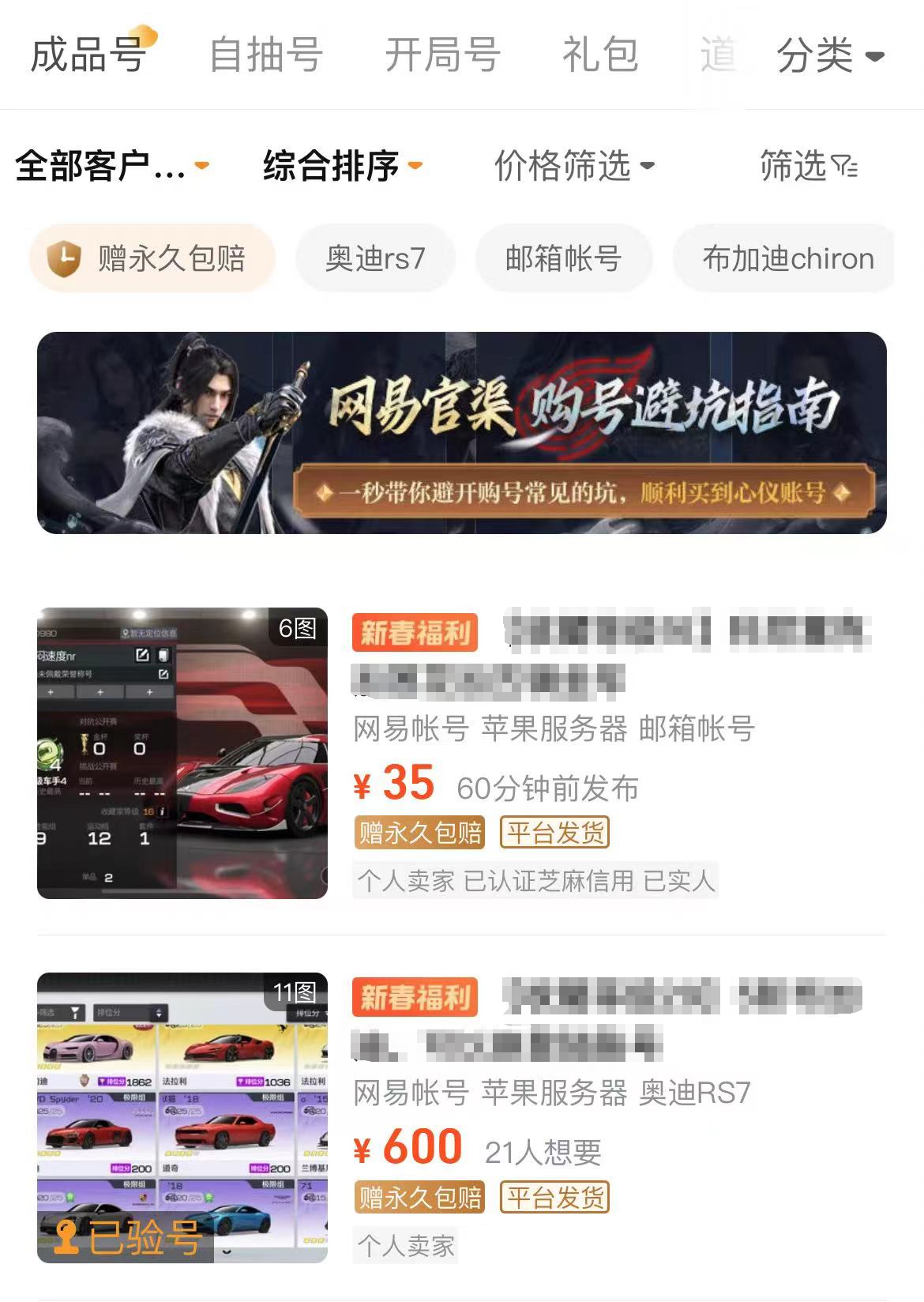
Task: Select the 成品号 tab
Action: pyautogui.click(x=88, y=55)
